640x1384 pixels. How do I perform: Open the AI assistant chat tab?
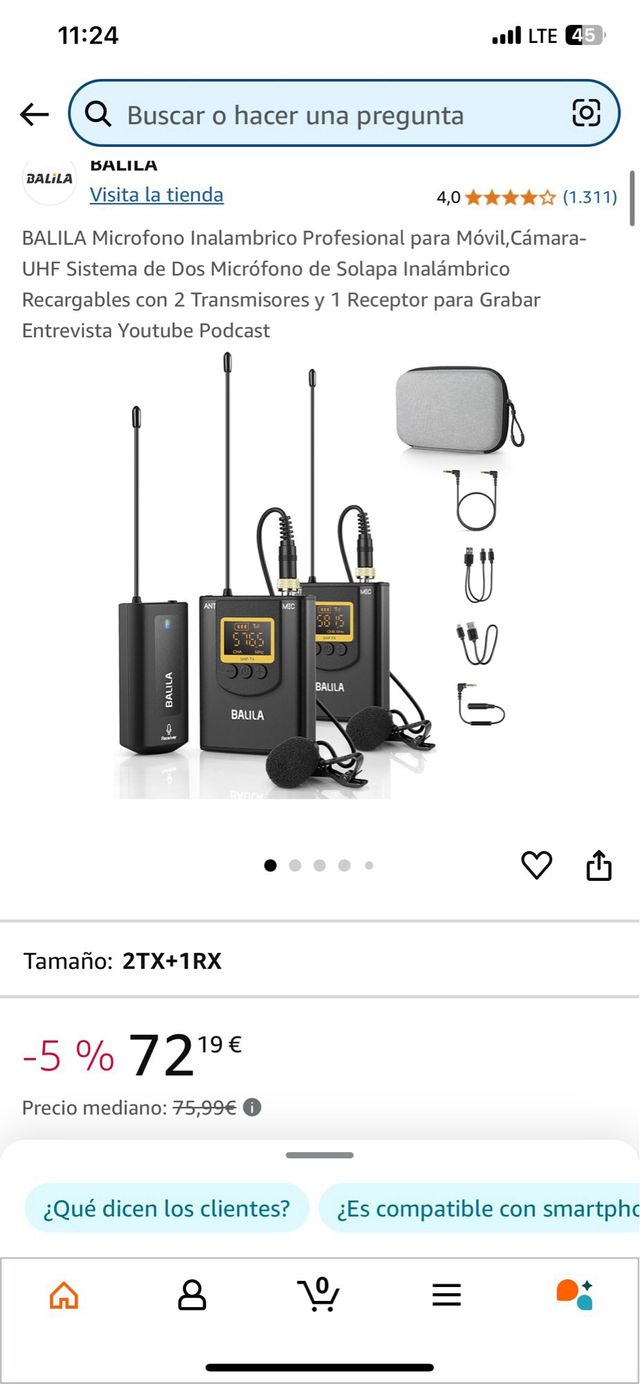coord(574,1294)
